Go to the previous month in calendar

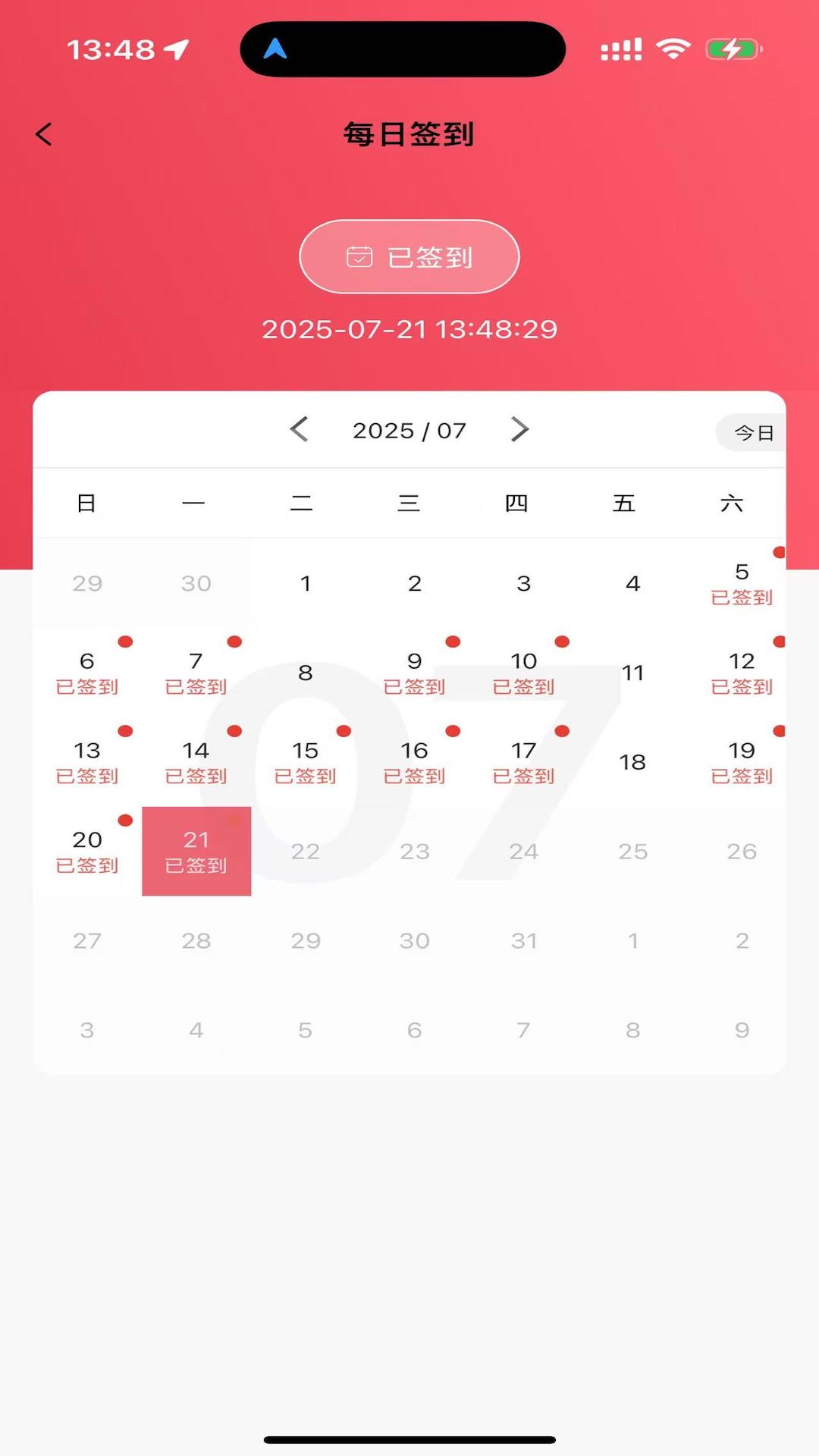(x=300, y=429)
